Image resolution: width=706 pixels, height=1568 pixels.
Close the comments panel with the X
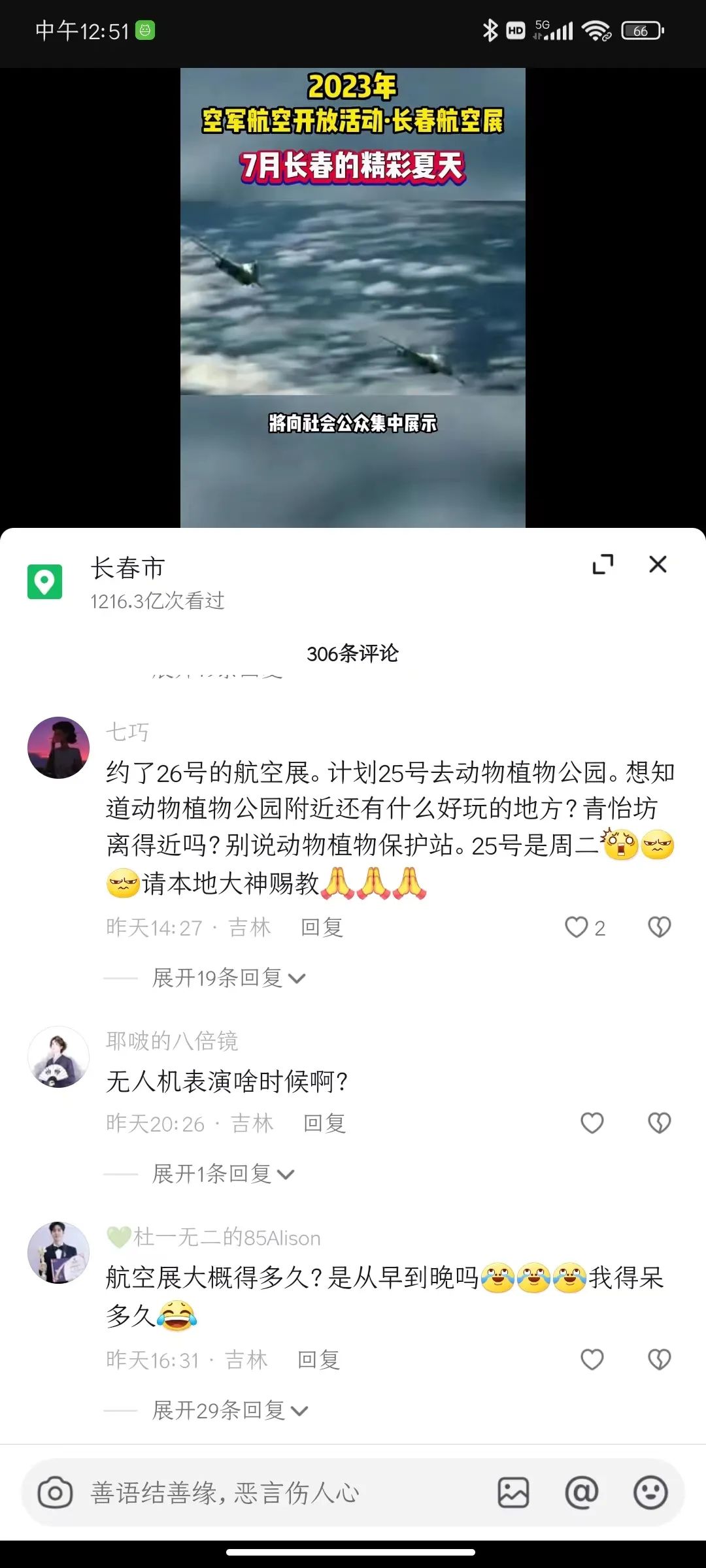[658, 564]
